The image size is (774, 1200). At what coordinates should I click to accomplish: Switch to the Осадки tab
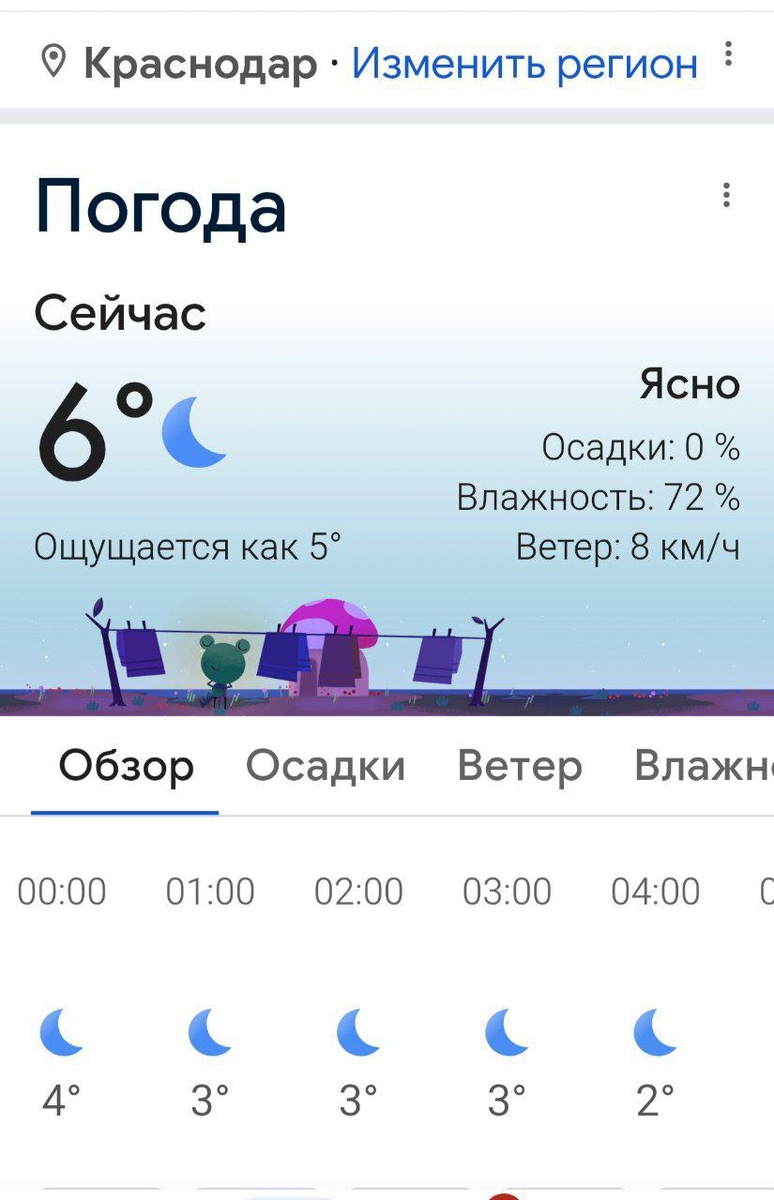[326, 767]
